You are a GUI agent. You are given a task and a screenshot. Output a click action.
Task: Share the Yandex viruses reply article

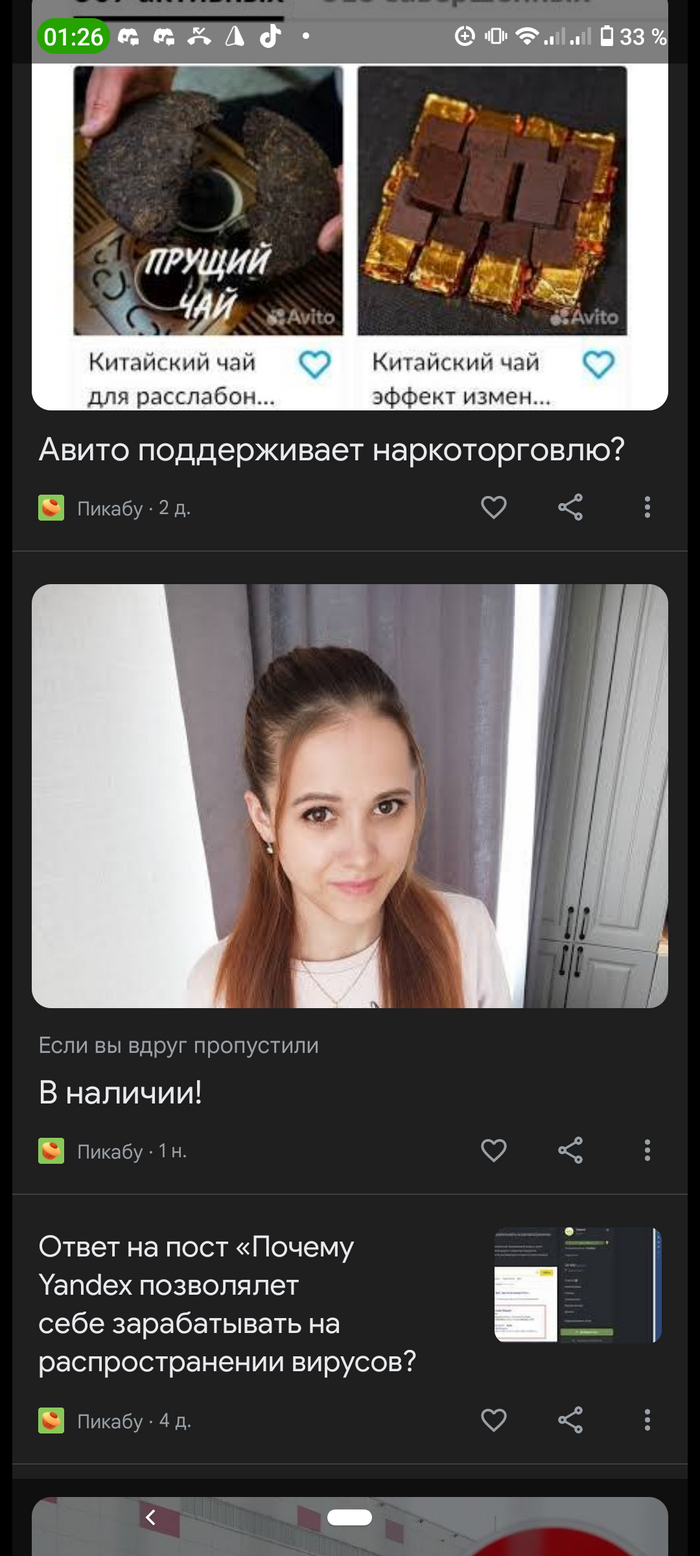[570, 1420]
